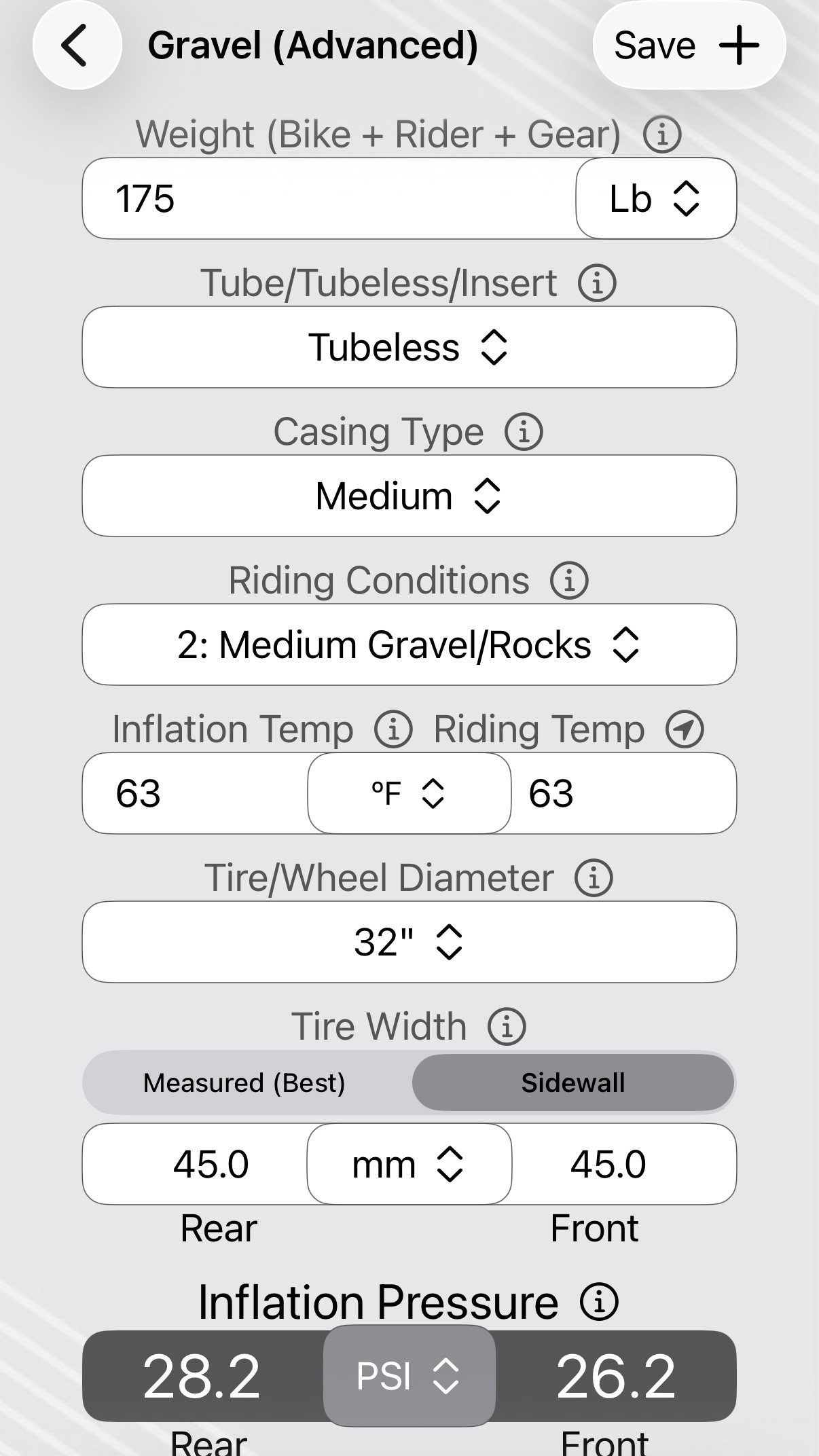Show info about Inflation Pressure

(x=599, y=1302)
